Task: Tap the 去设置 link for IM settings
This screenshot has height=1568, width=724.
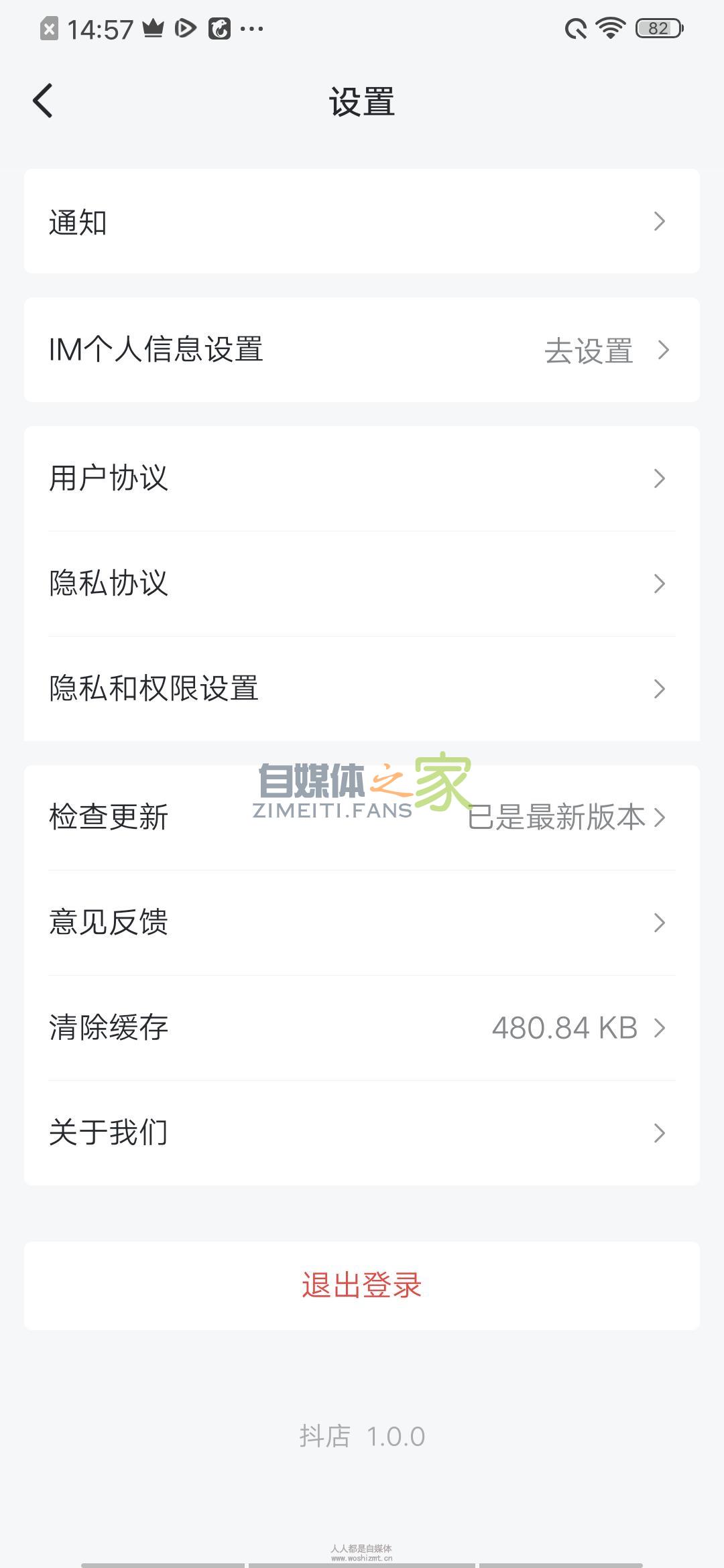Action: coord(589,350)
